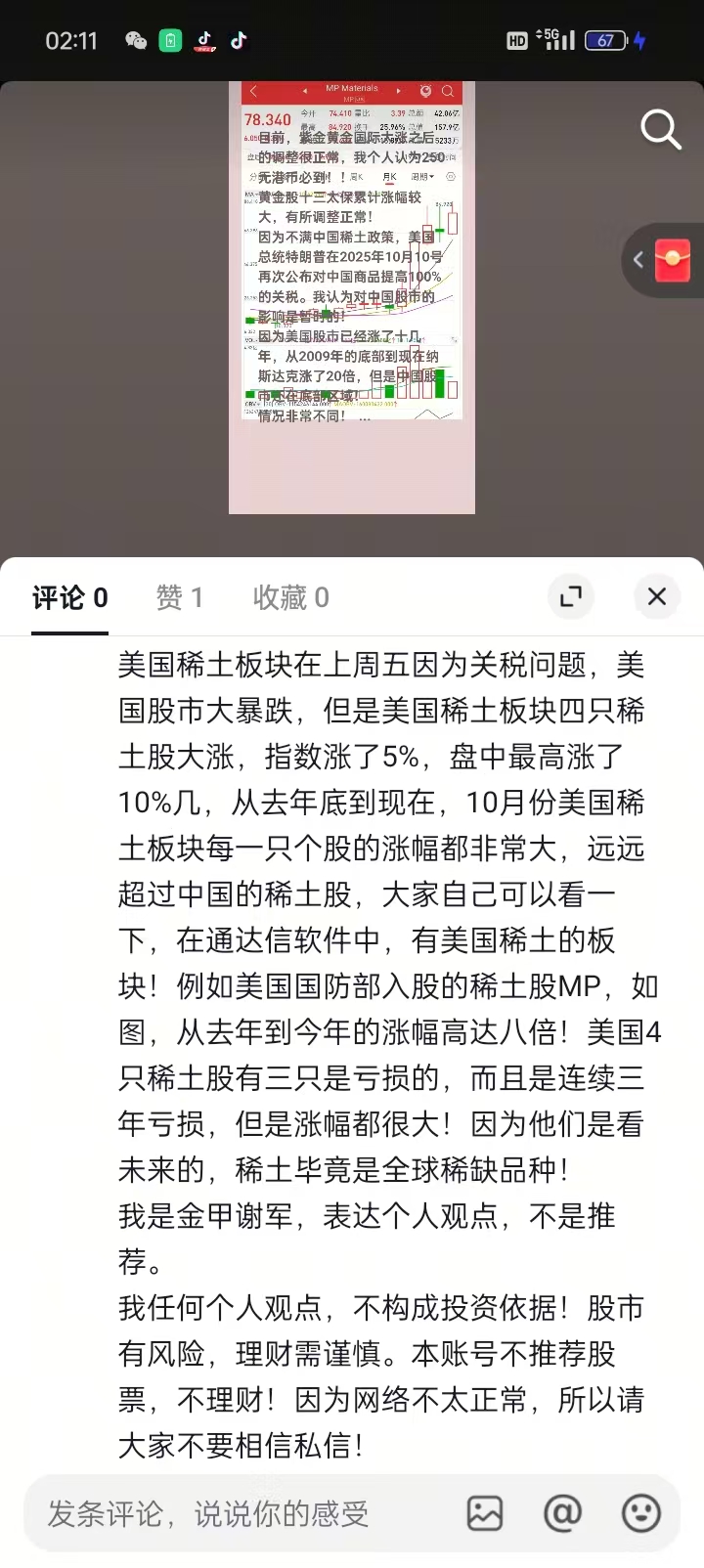Open search with the magnifier icon
This screenshot has height=1568, width=704.
click(660, 129)
